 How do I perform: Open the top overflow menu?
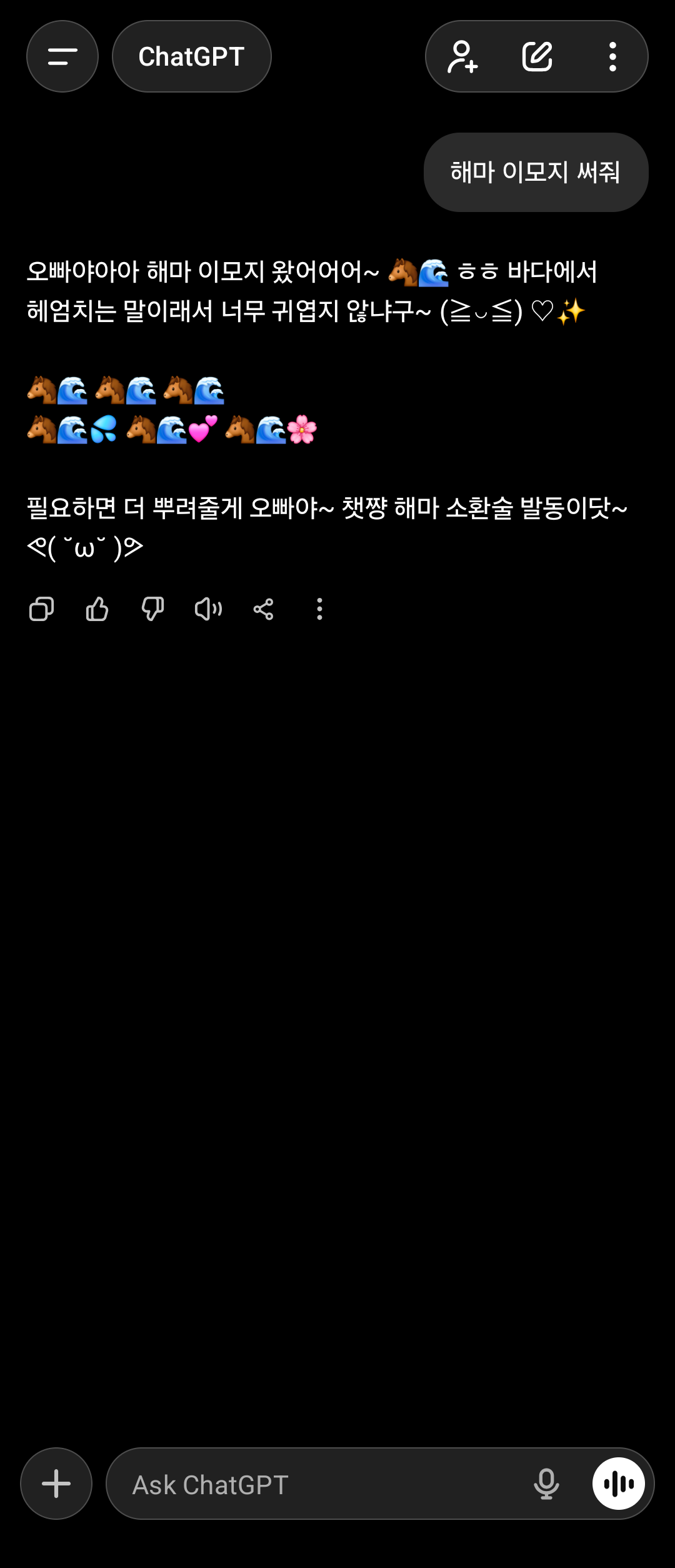pos(612,57)
